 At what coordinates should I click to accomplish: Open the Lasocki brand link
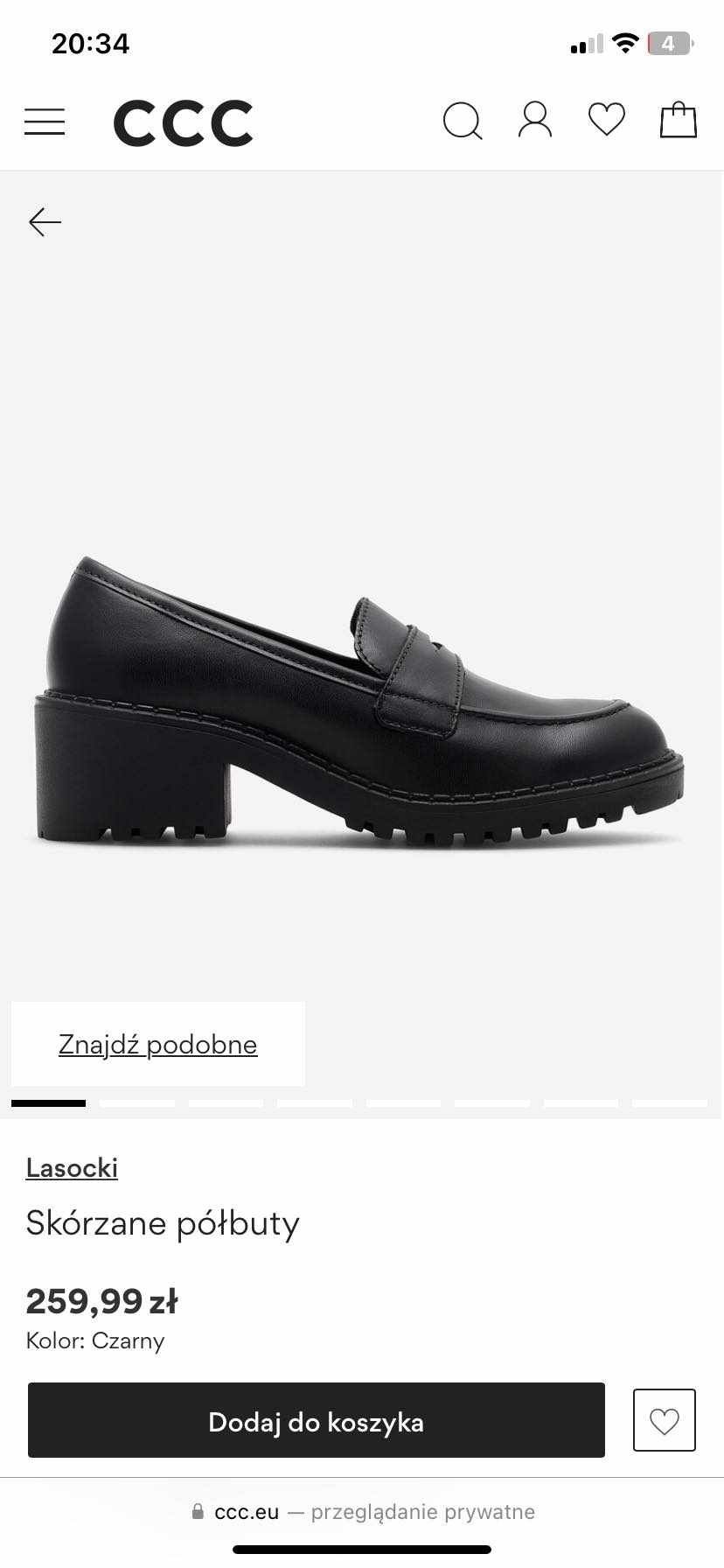pyautogui.click(x=72, y=1167)
